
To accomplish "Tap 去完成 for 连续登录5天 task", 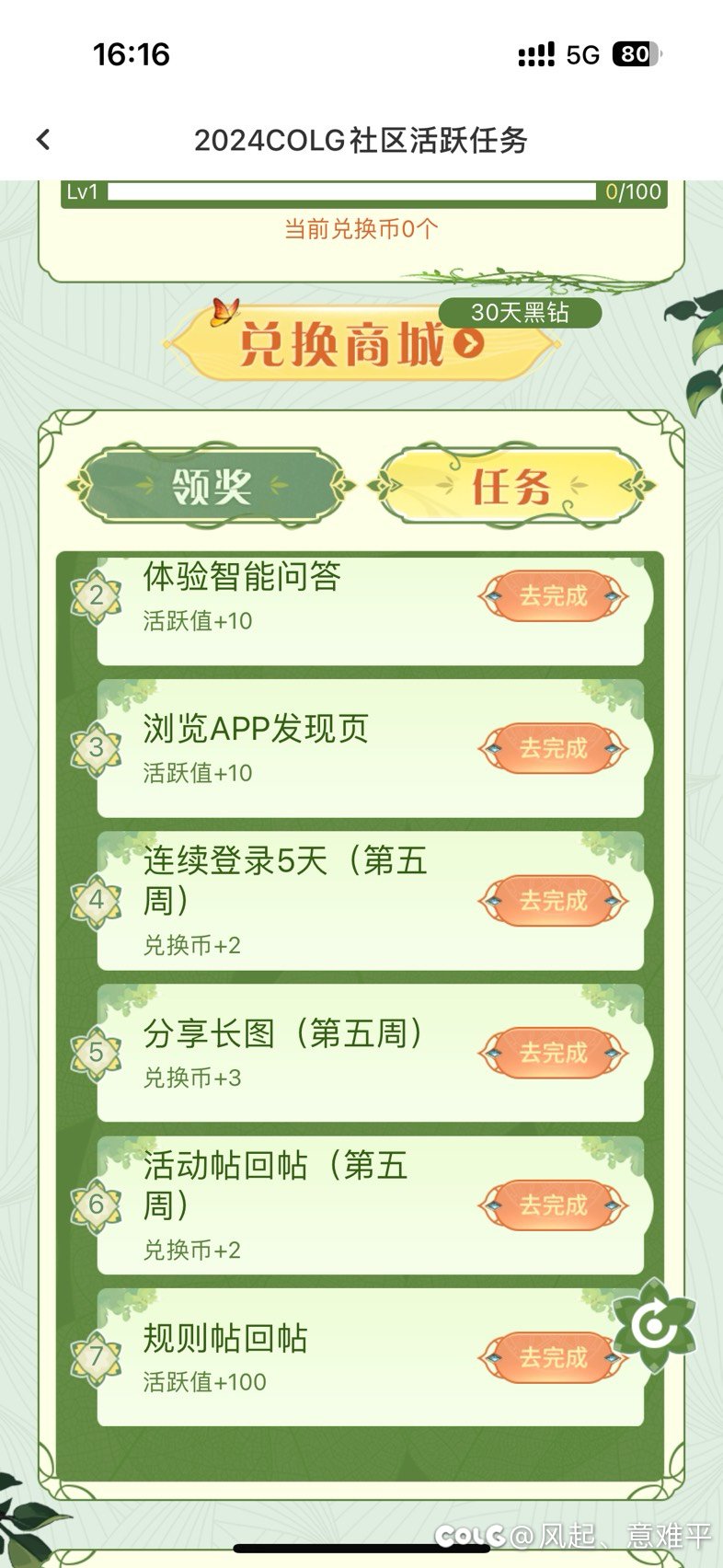I will 553,900.
